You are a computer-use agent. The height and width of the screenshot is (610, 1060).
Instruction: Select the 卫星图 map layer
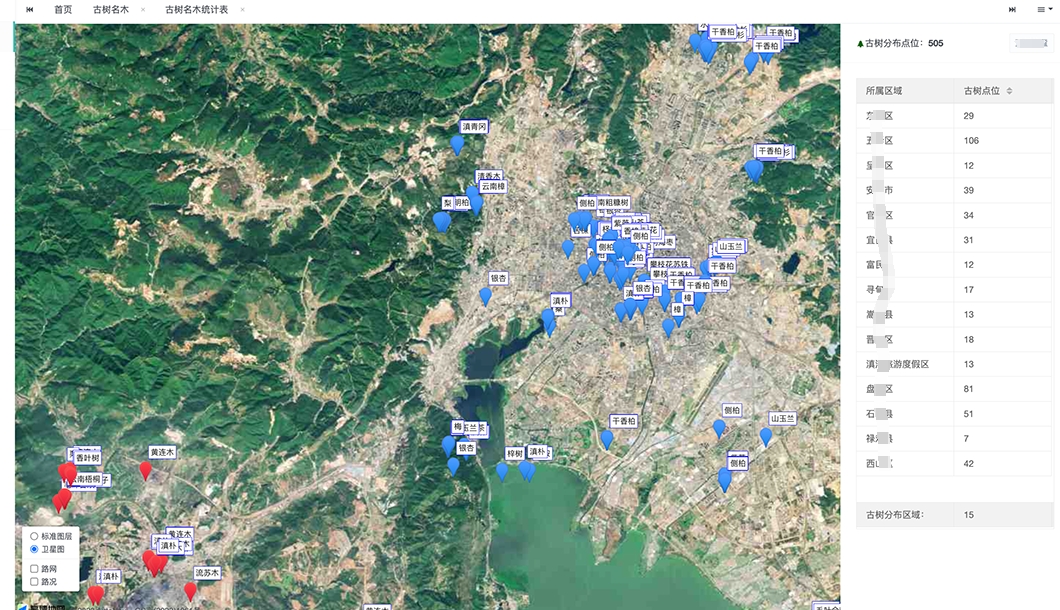[x=34, y=549]
